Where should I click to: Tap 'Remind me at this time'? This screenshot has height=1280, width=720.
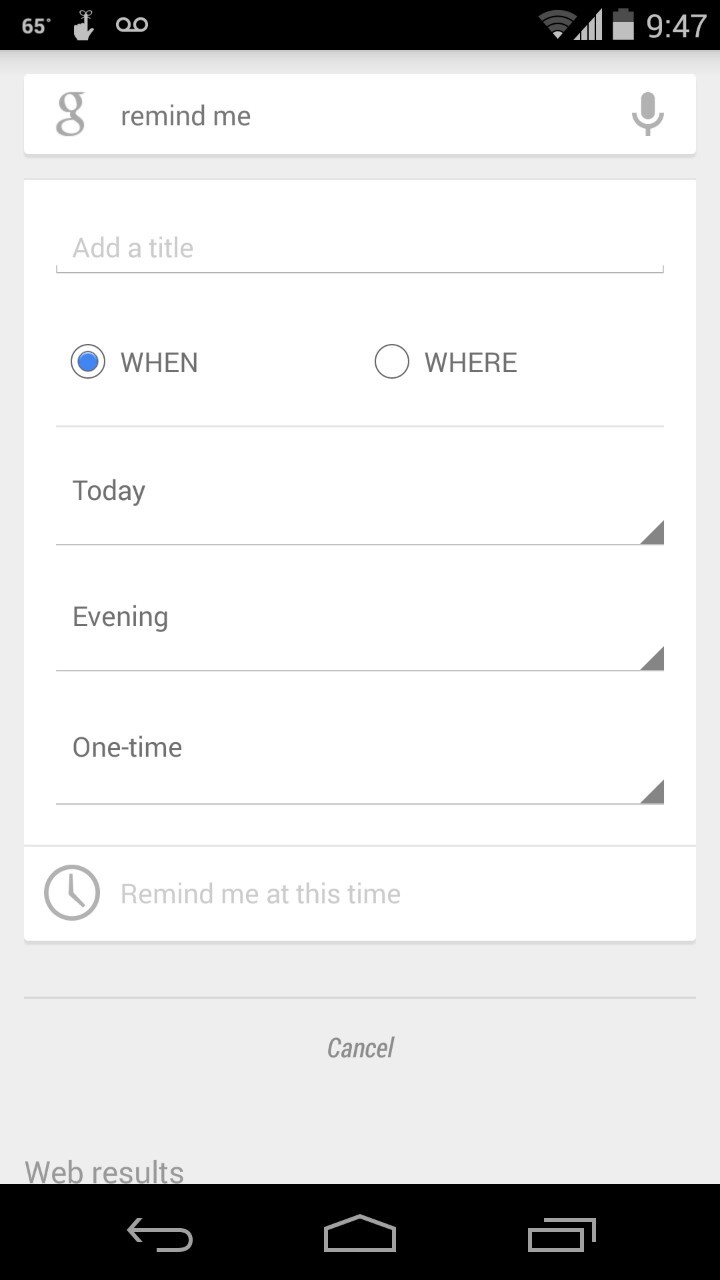[260, 893]
